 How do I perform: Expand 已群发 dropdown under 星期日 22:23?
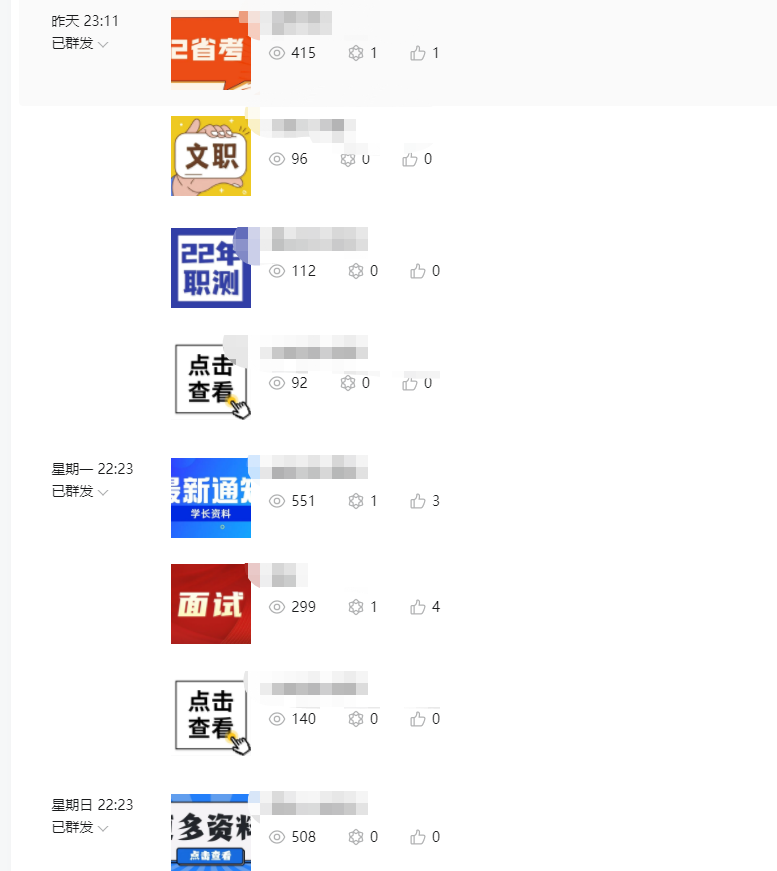pos(81,827)
